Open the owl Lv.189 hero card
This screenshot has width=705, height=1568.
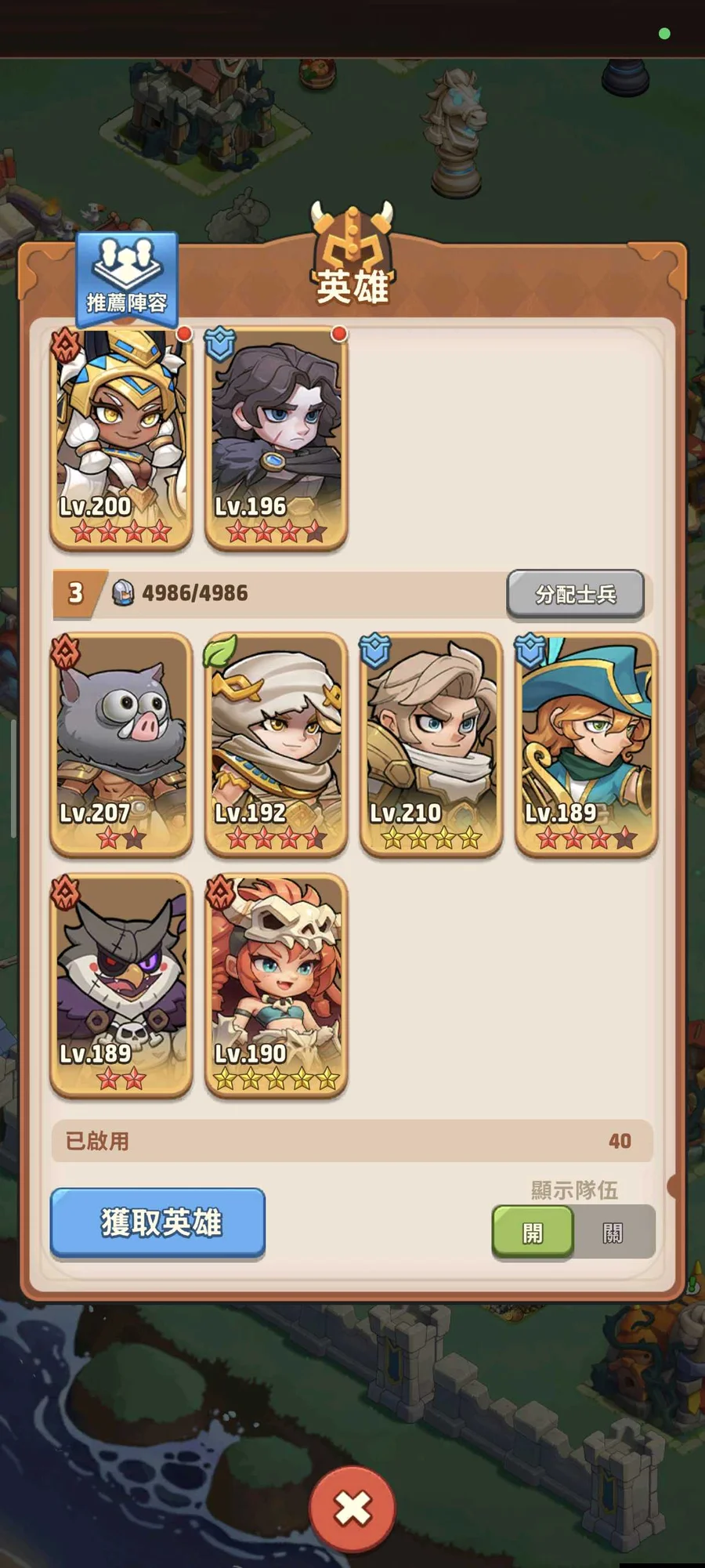click(121, 984)
